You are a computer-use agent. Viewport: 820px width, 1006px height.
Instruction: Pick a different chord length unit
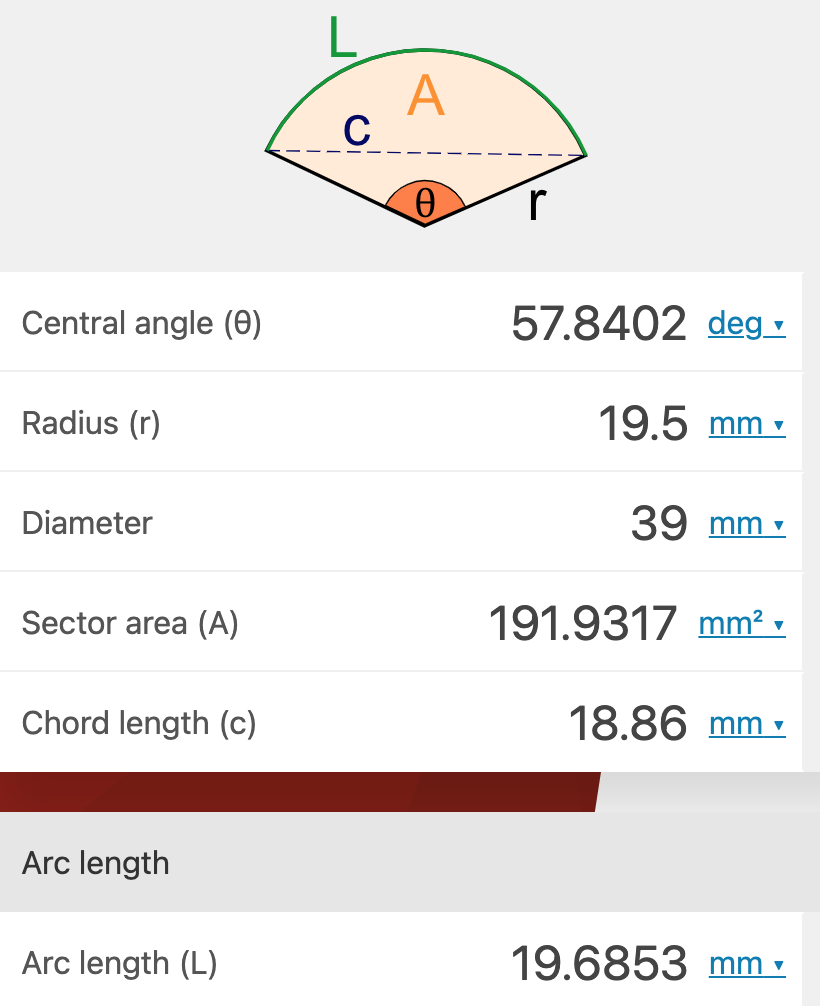(x=746, y=724)
